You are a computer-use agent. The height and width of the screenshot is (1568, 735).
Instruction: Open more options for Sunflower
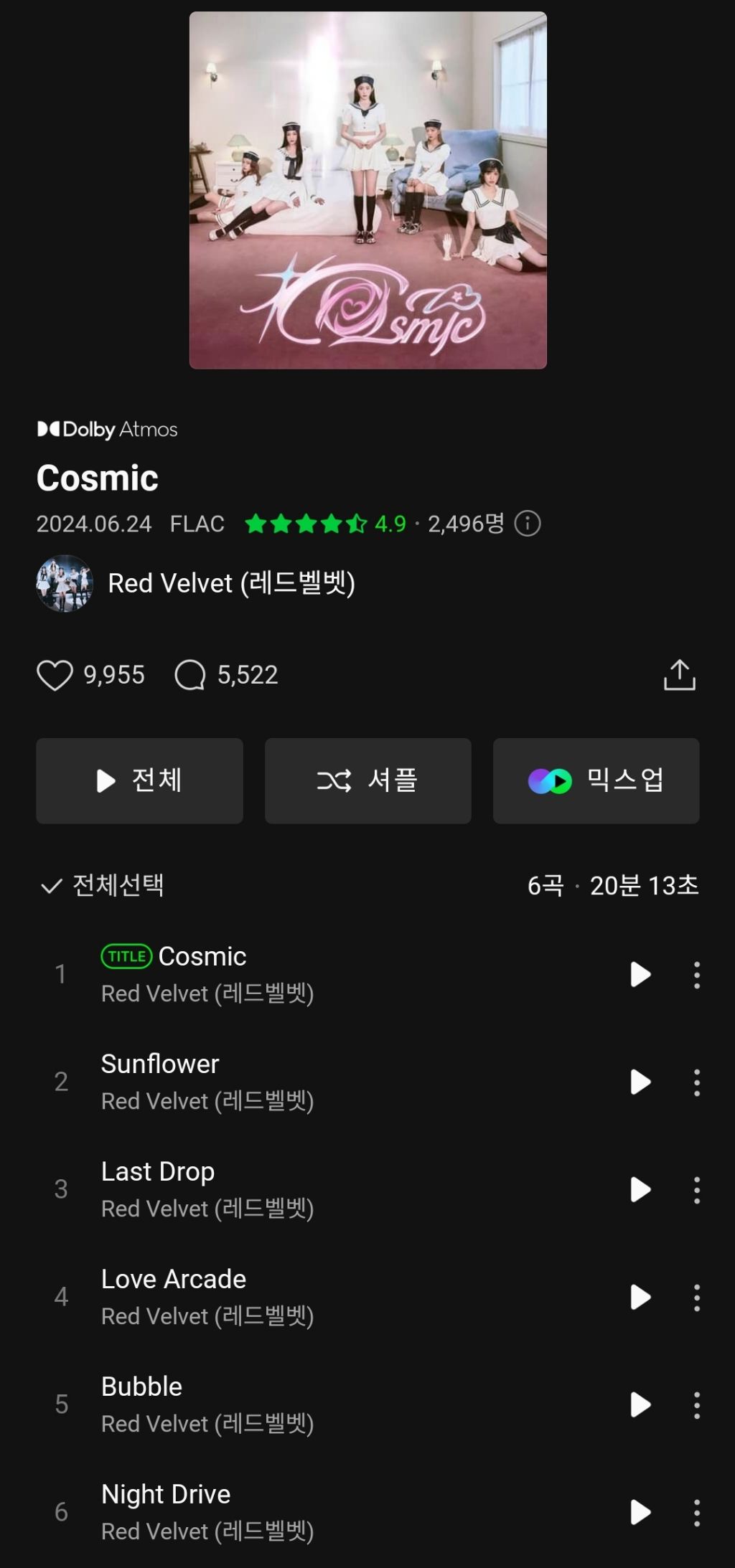tap(696, 1082)
